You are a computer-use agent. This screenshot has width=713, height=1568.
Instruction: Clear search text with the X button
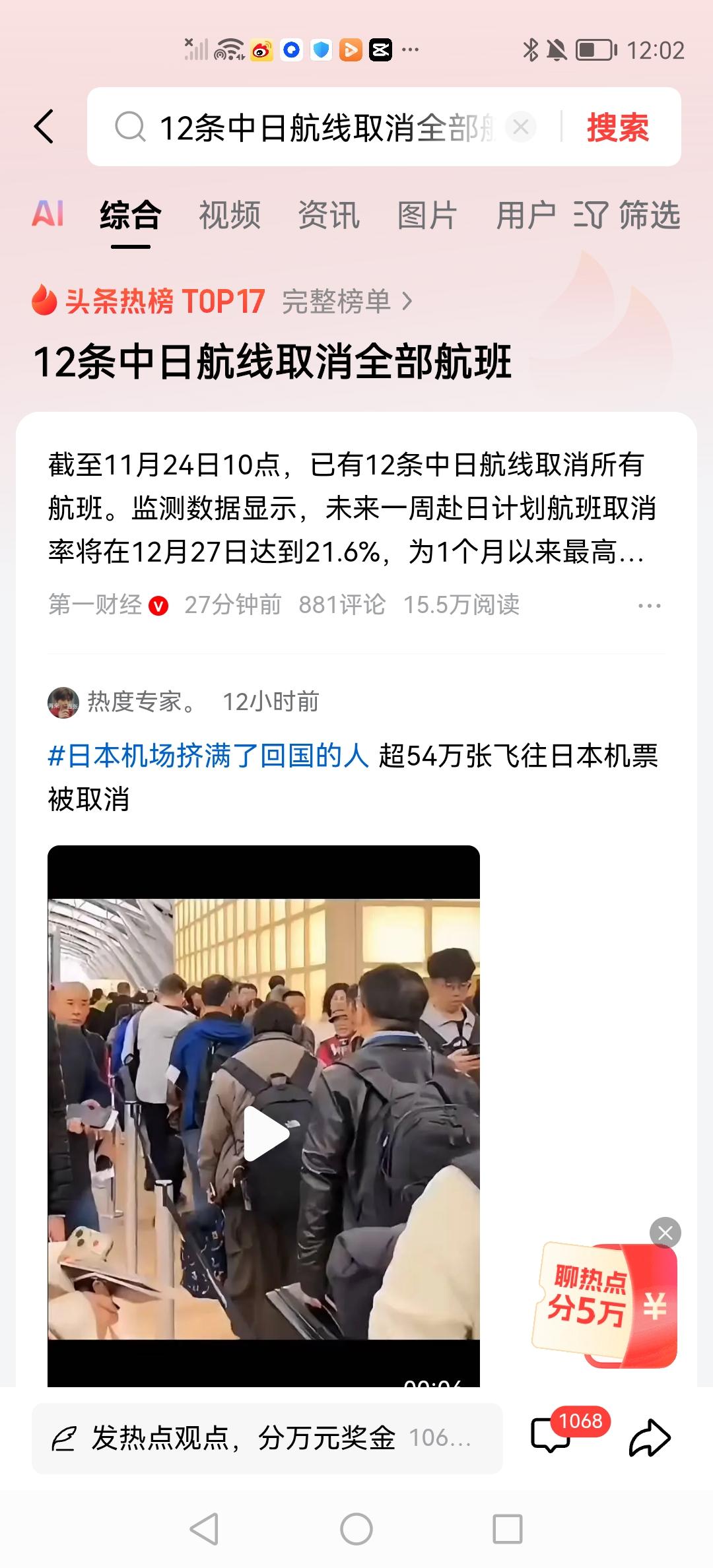tap(522, 127)
